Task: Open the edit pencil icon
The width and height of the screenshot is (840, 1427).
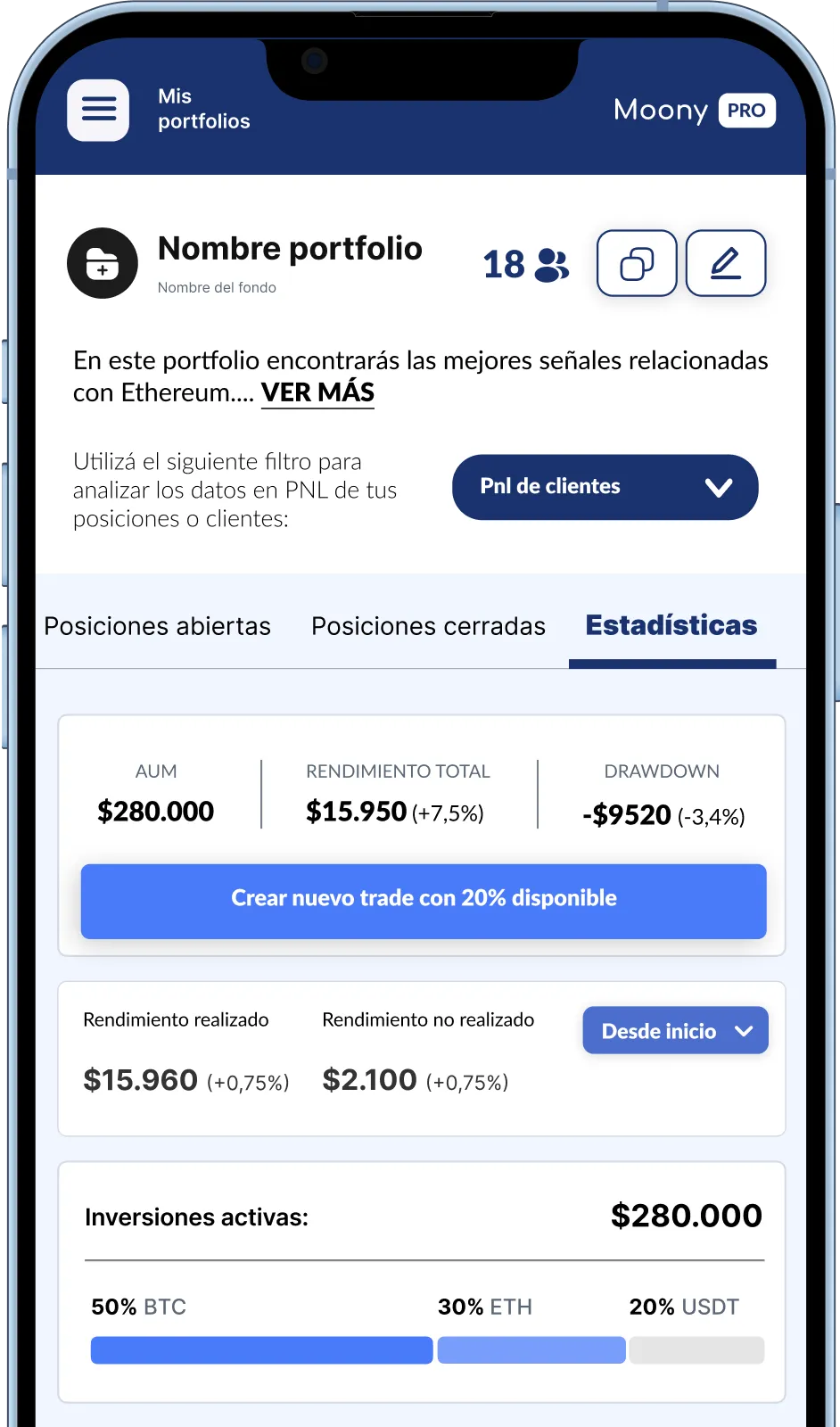Action: point(725,263)
